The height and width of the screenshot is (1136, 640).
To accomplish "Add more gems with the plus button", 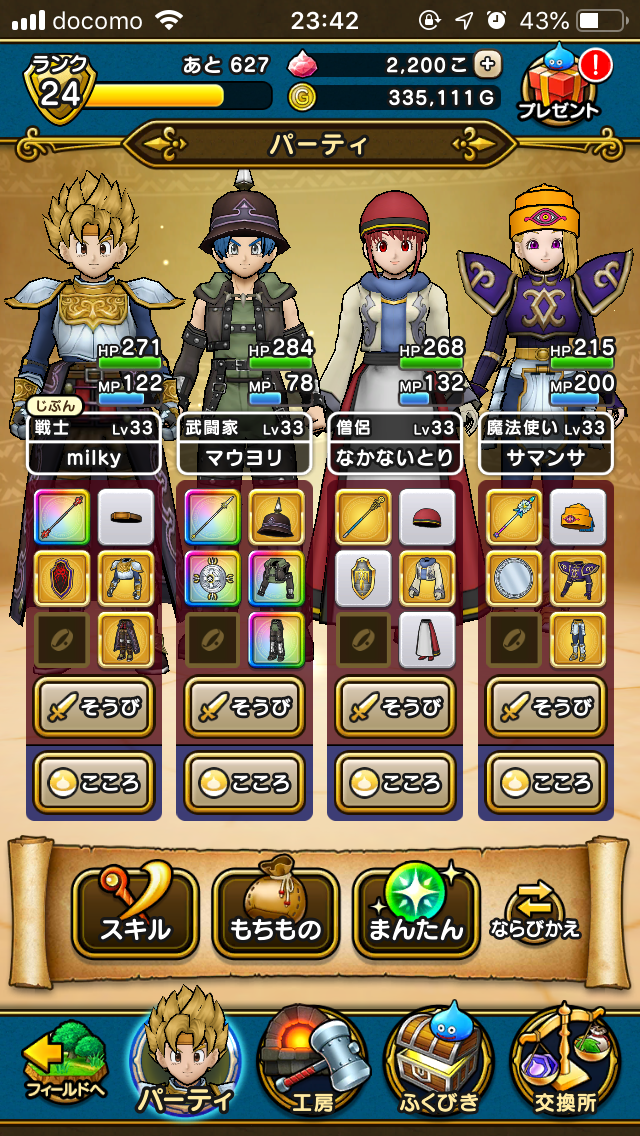I will tap(487, 64).
